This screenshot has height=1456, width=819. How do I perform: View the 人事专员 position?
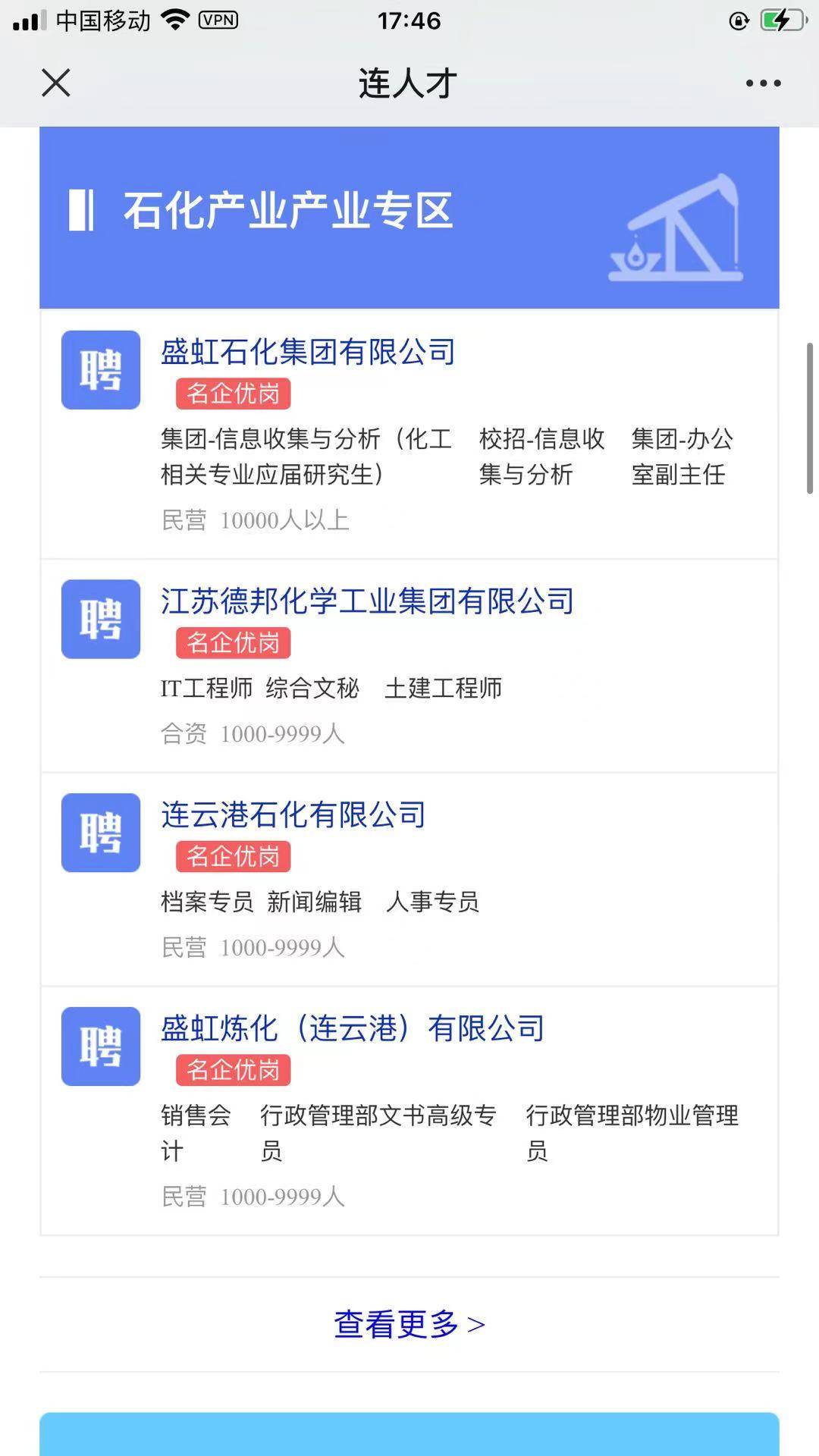pyautogui.click(x=432, y=902)
